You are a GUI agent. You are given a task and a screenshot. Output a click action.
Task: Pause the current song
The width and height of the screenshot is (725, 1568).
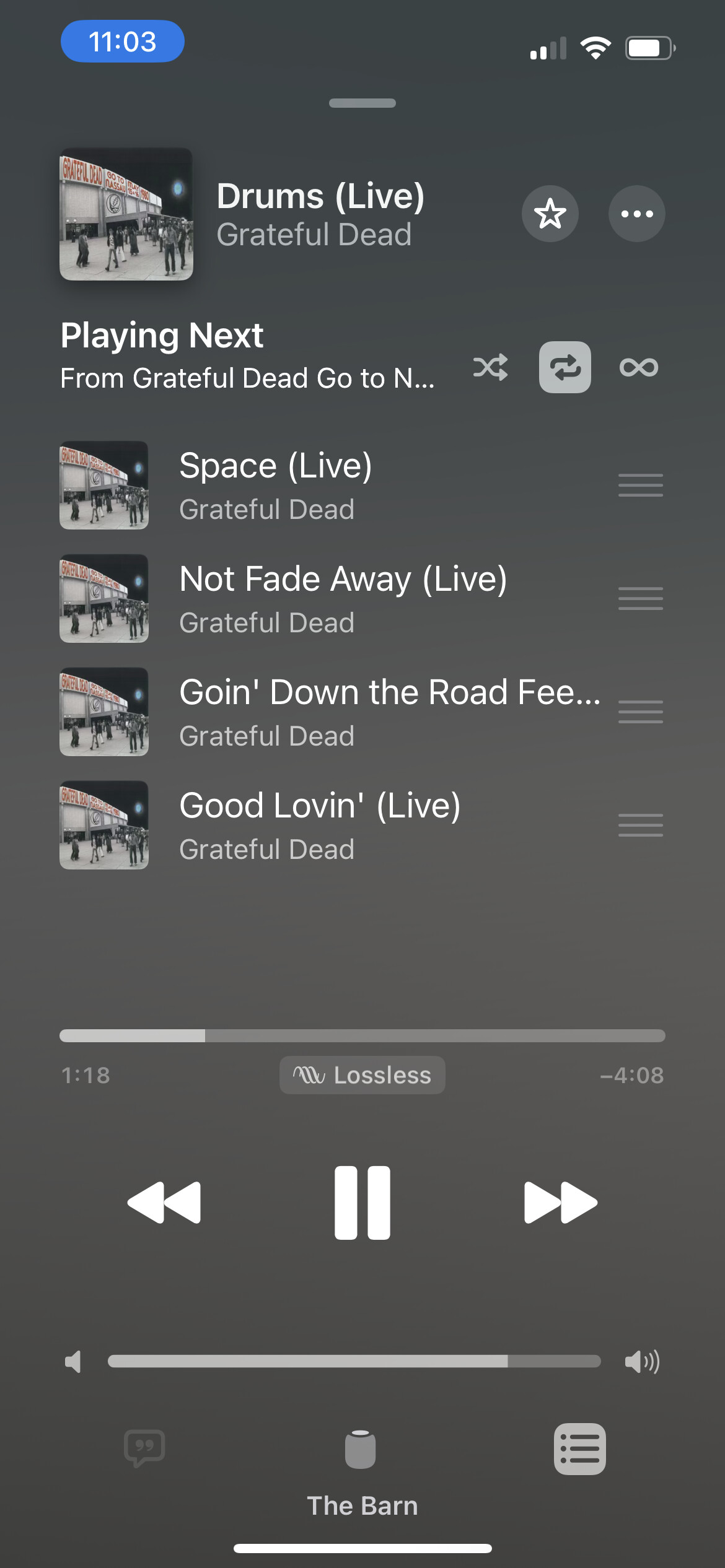tap(362, 1203)
